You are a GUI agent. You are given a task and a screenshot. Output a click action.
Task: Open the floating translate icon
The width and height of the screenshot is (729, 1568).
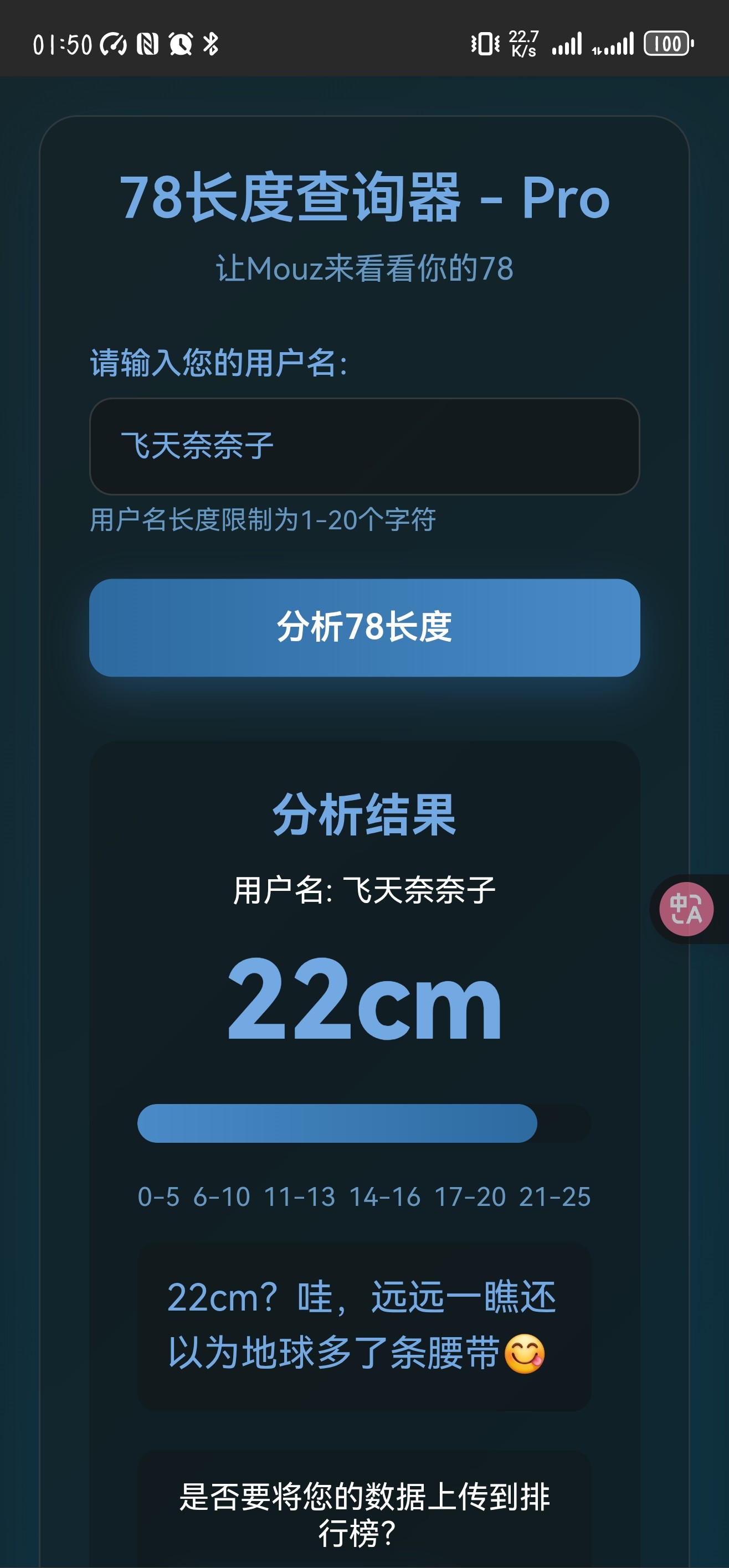[x=686, y=909]
